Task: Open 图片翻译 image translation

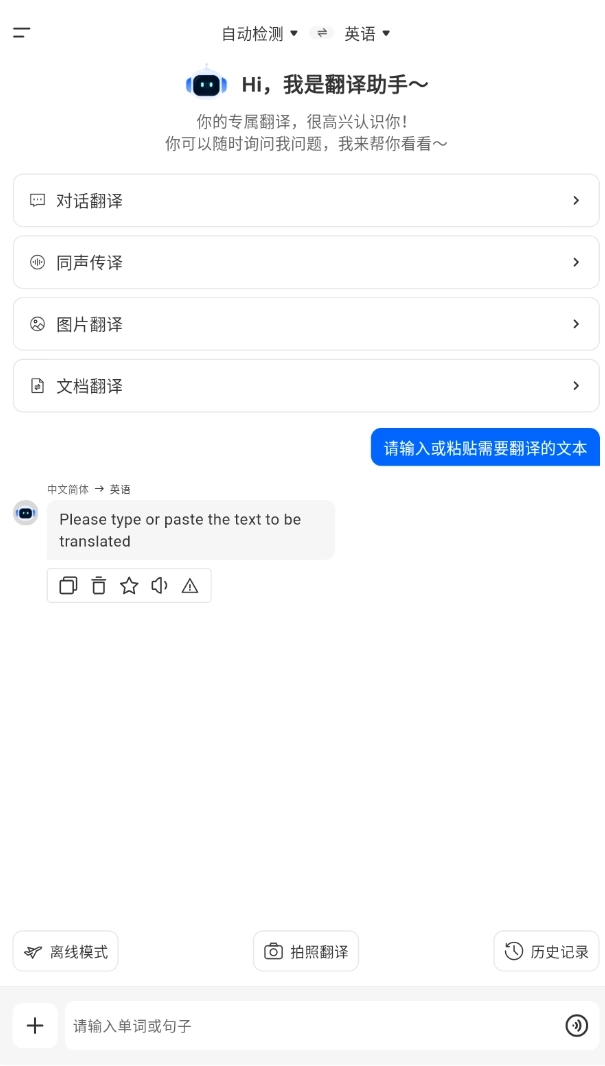Action: [306, 324]
